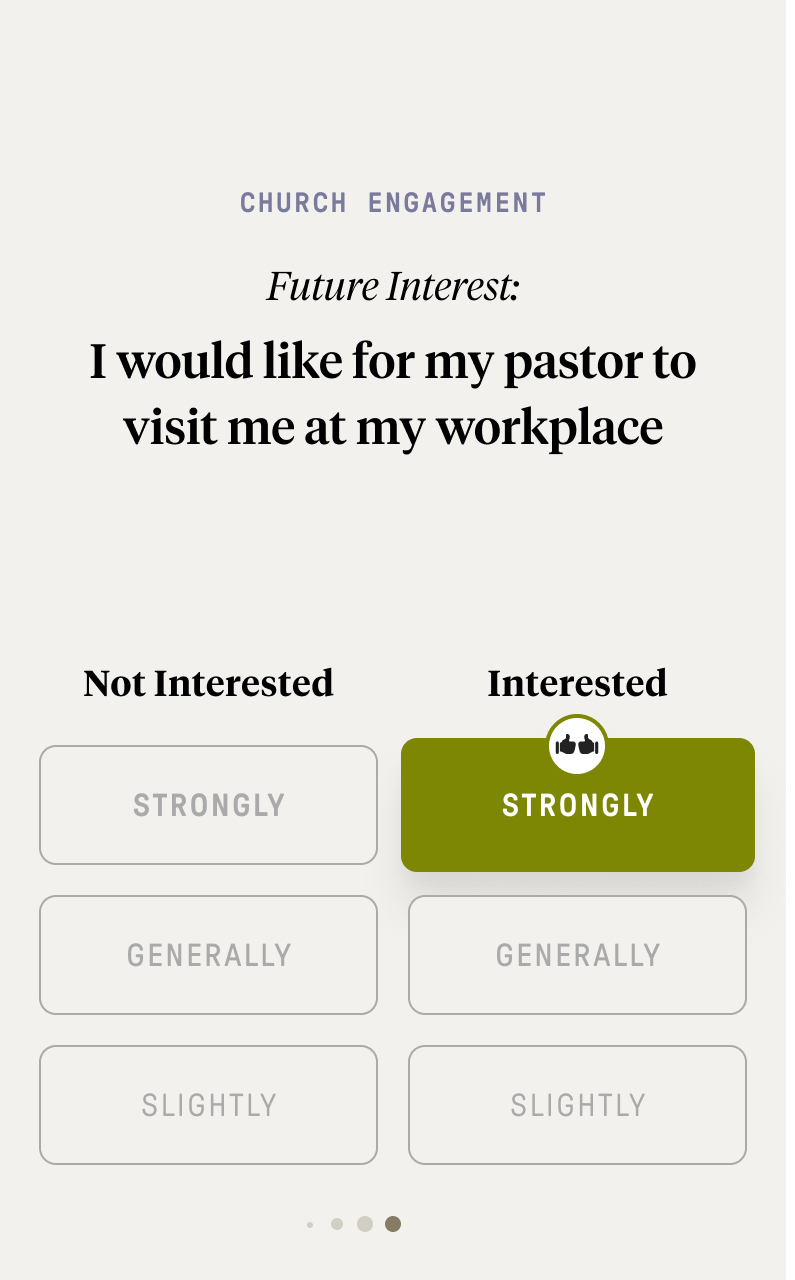Choose Slightly under Interested
Image resolution: width=795 pixels, height=1280 pixels.
tap(578, 1105)
